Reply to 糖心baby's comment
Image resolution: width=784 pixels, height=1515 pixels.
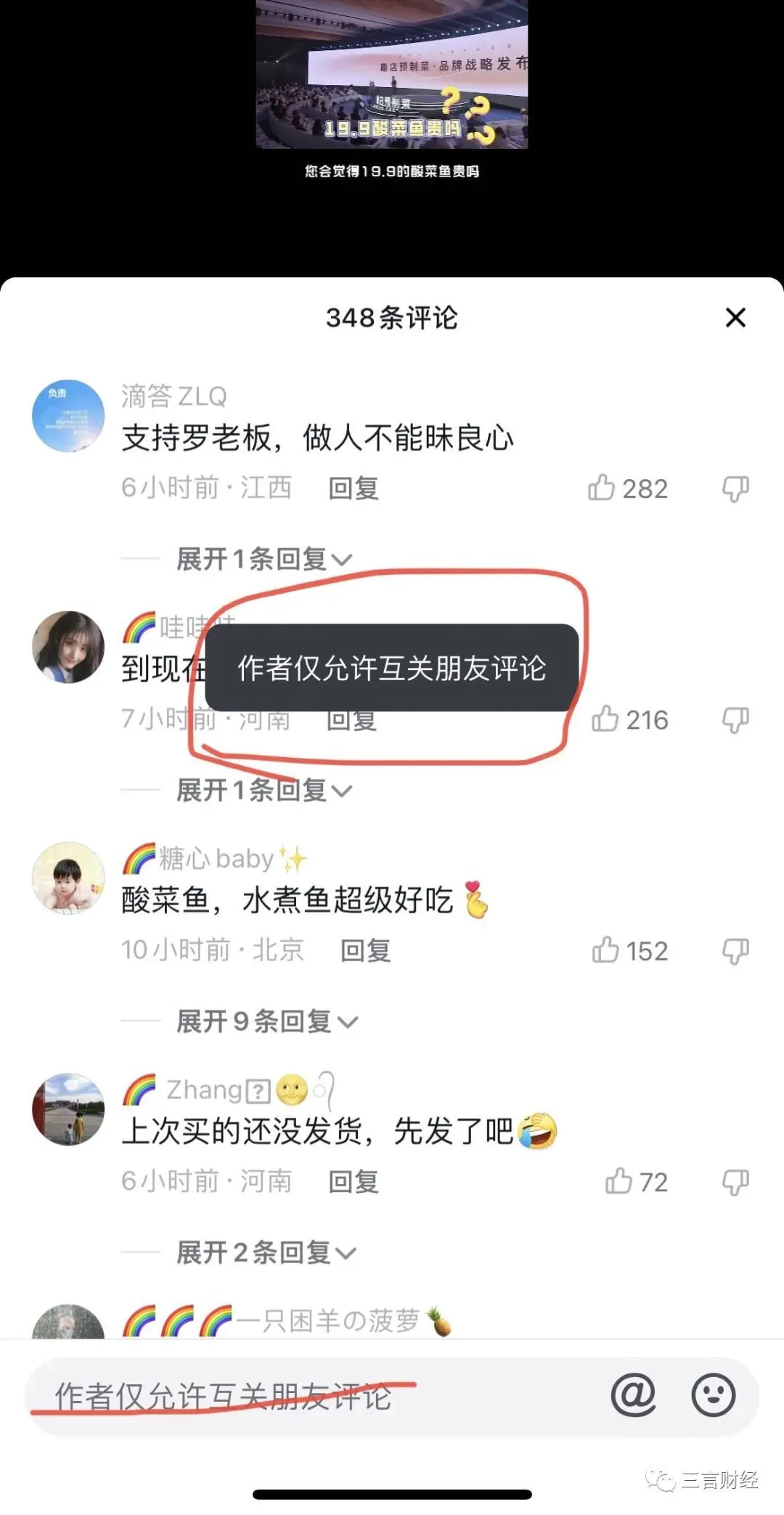point(366,950)
